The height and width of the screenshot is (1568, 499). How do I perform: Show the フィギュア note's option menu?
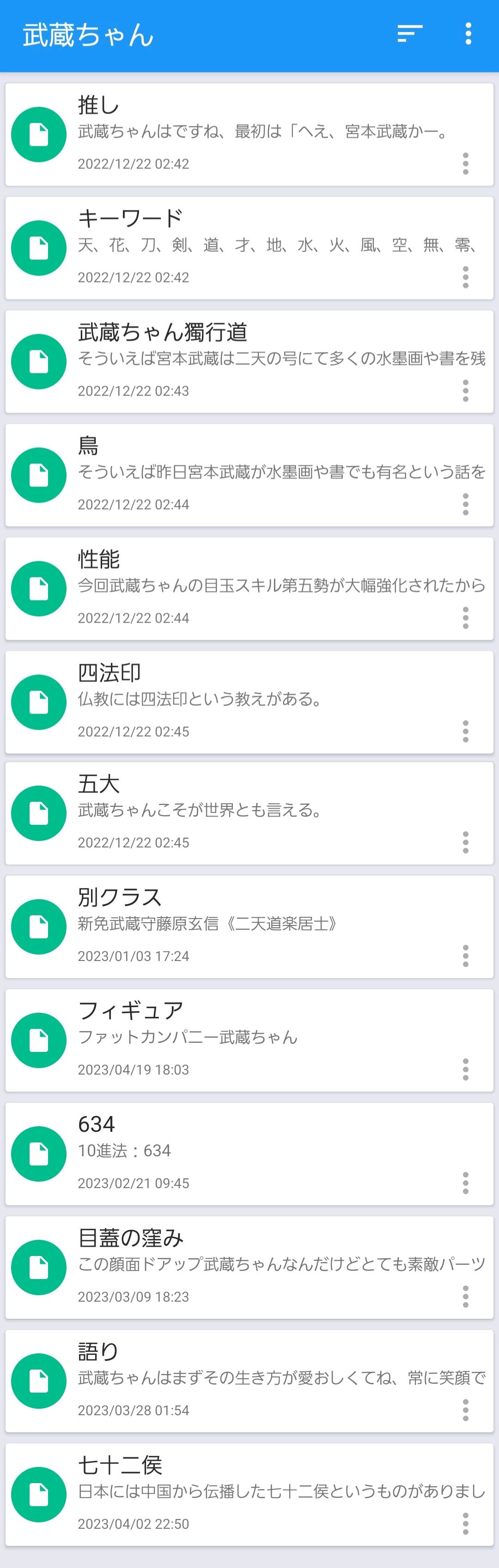(x=465, y=1069)
